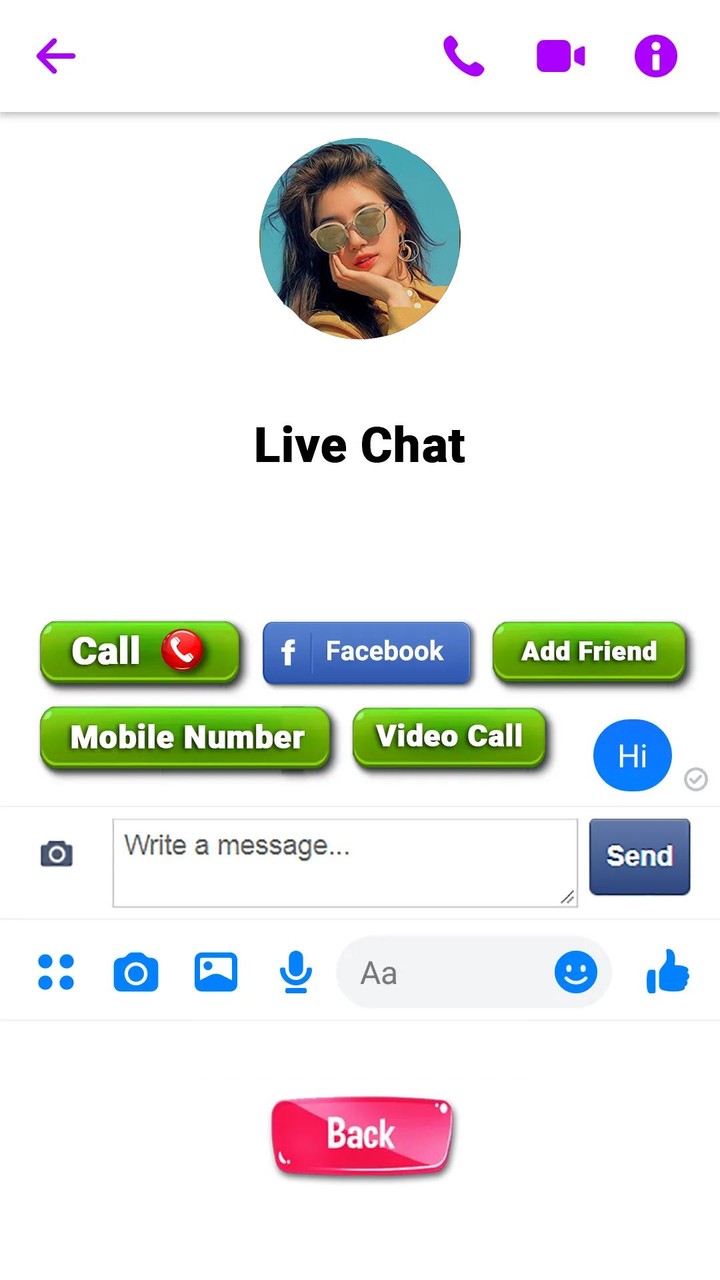Image resolution: width=720 pixels, height=1280 pixels.
Task: Select the Mobile Number button
Action: click(185, 738)
